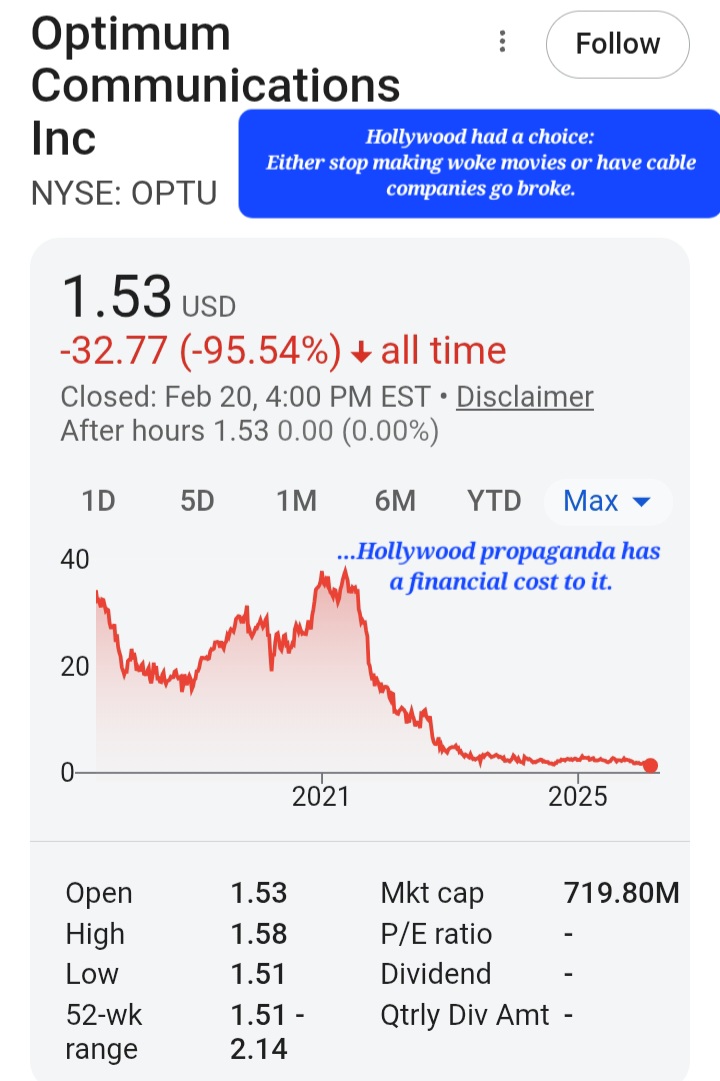Screen dimensions: 720x1081
Task: Select the 1M chart range
Action: click(x=296, y=501)
